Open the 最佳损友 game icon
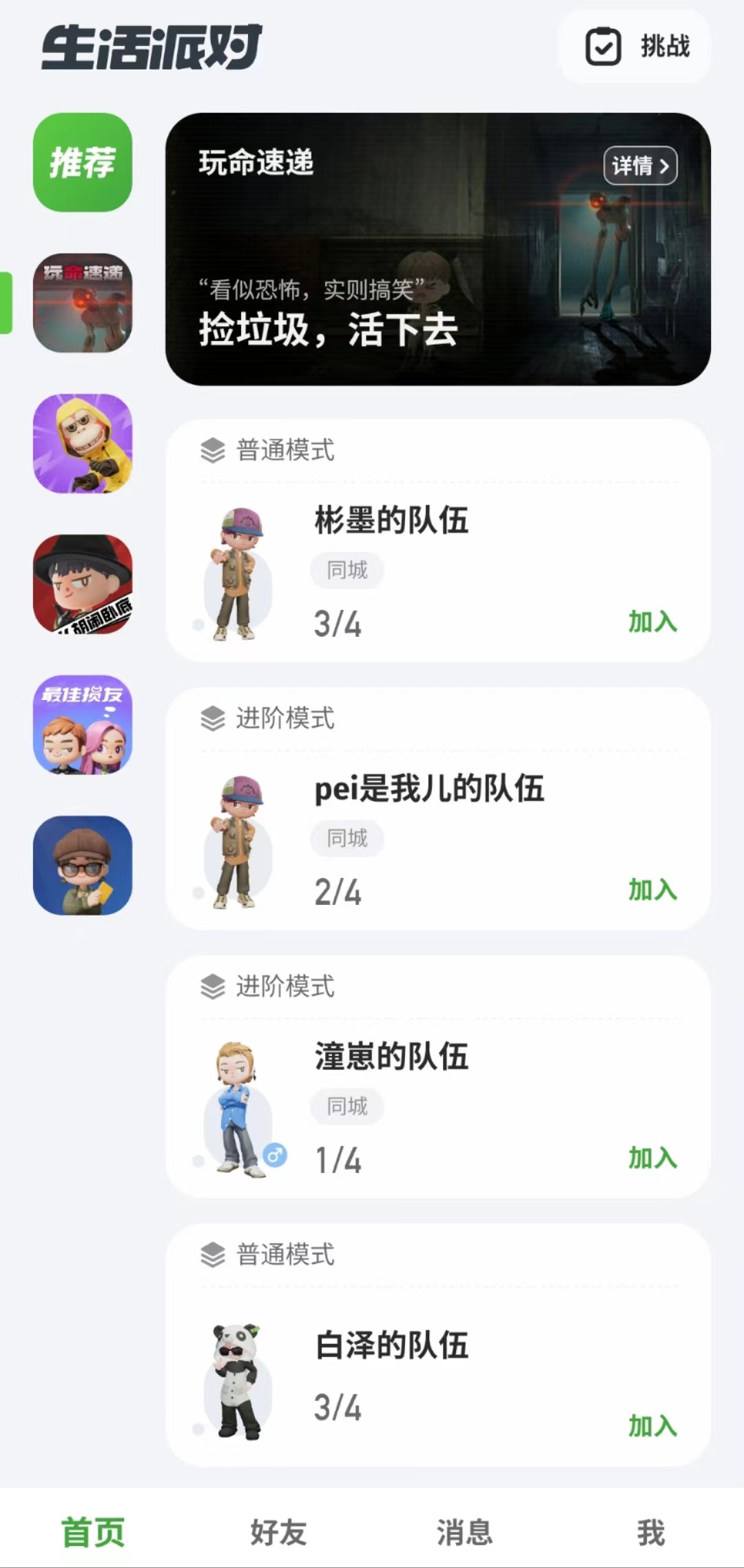744x1568 pixels. 83,725
